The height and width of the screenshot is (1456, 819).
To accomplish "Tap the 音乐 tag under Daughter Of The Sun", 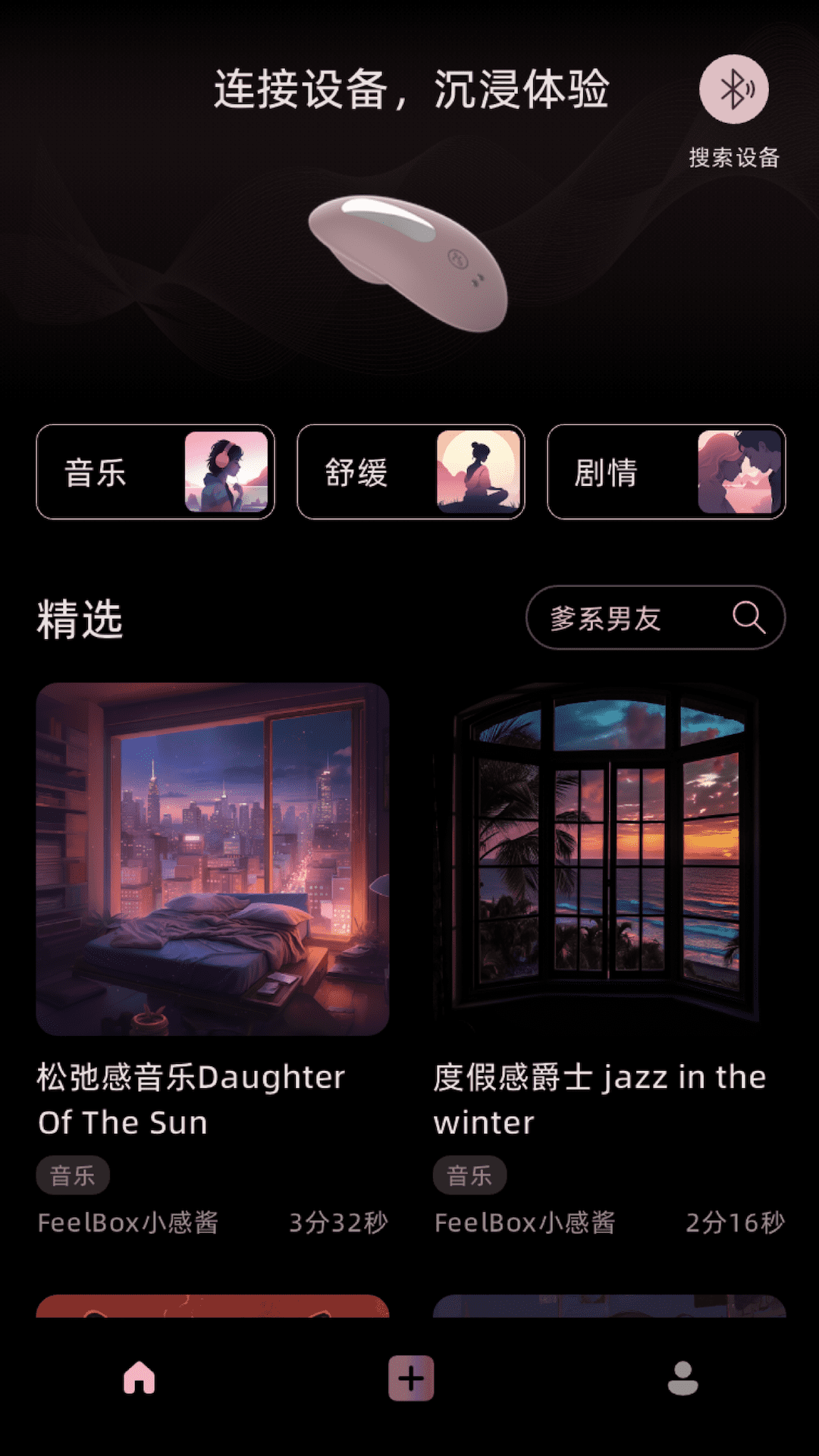I will (x=72, y=1175).
